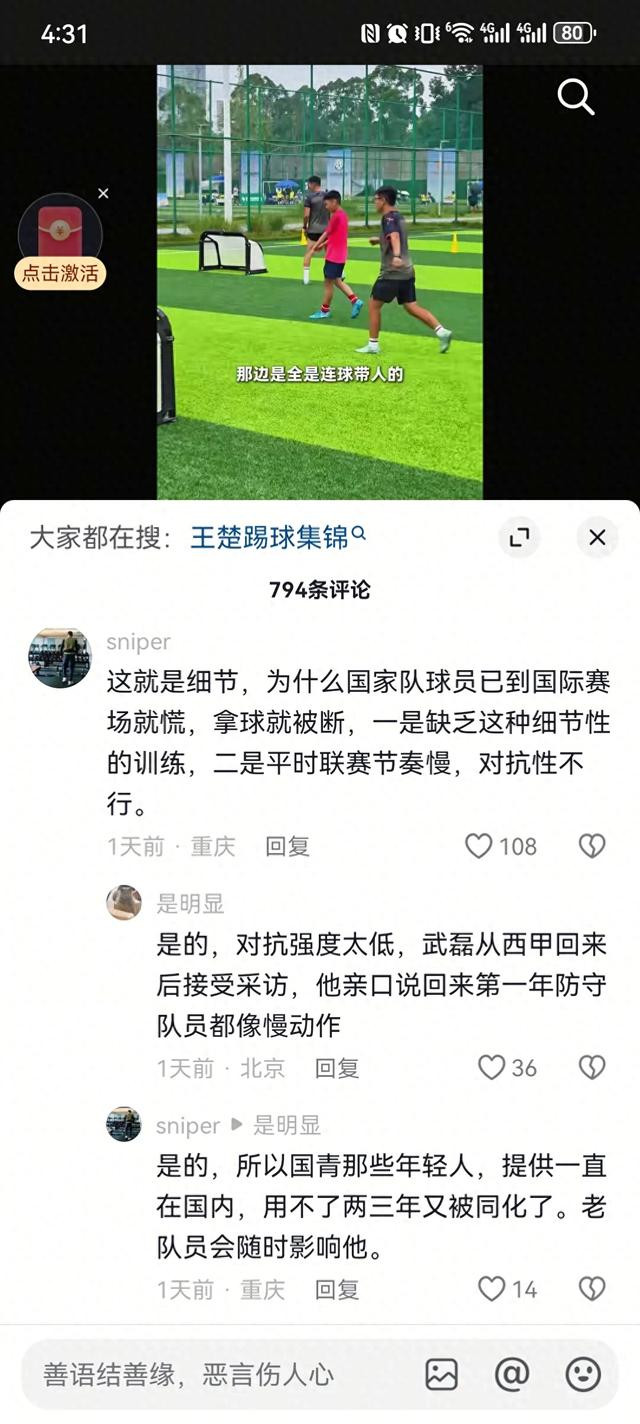
Task: Mention someone with the @ icon
Action: tap(512, 1375)
